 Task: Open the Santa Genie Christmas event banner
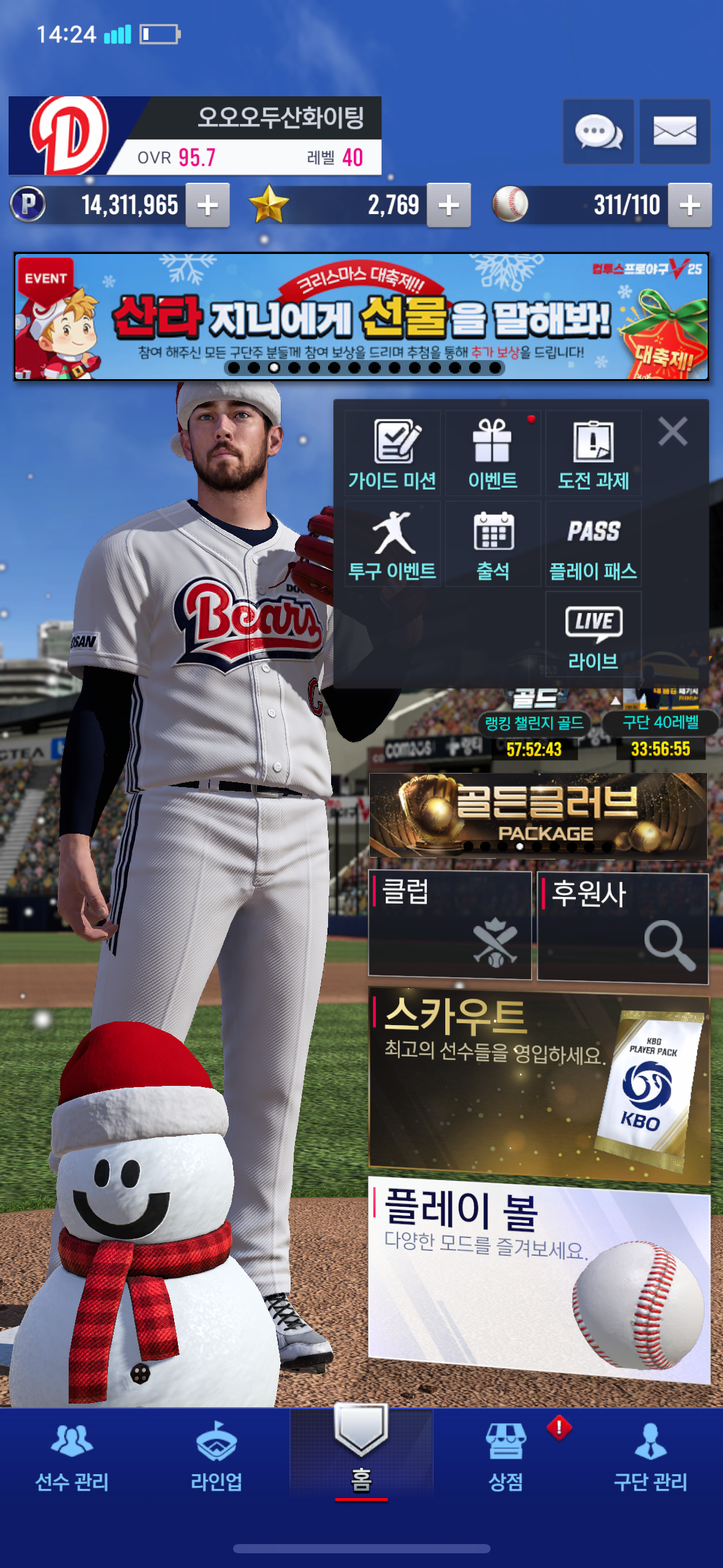(361, 317)
